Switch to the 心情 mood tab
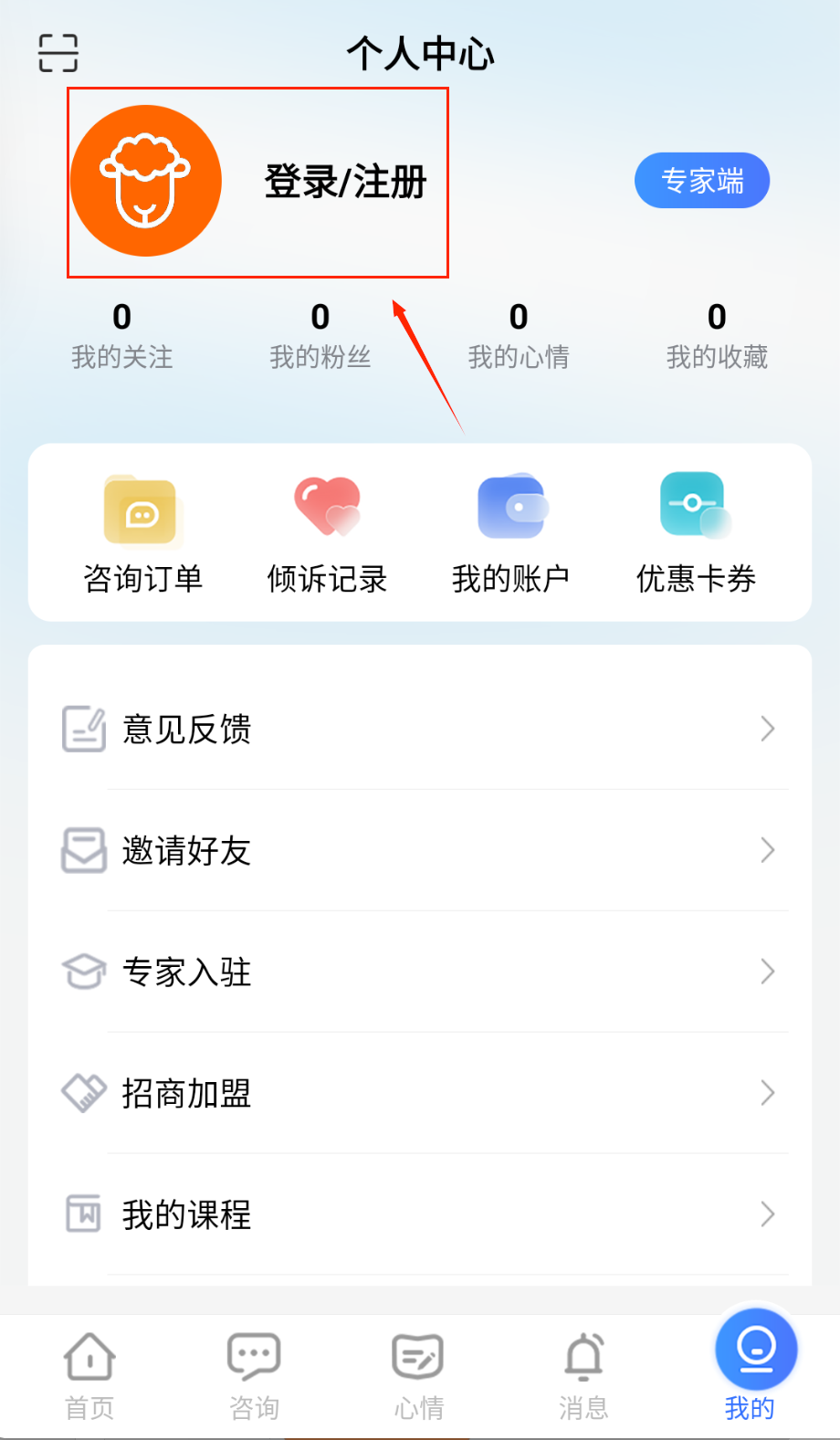The height and width of the screenshot is (1440, 840). [x=419, y=1375]
